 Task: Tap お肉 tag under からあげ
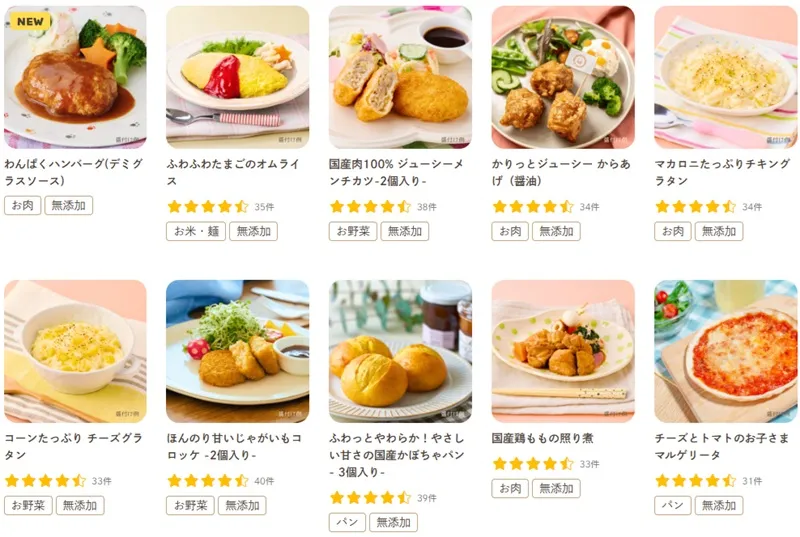pos(509,232)
